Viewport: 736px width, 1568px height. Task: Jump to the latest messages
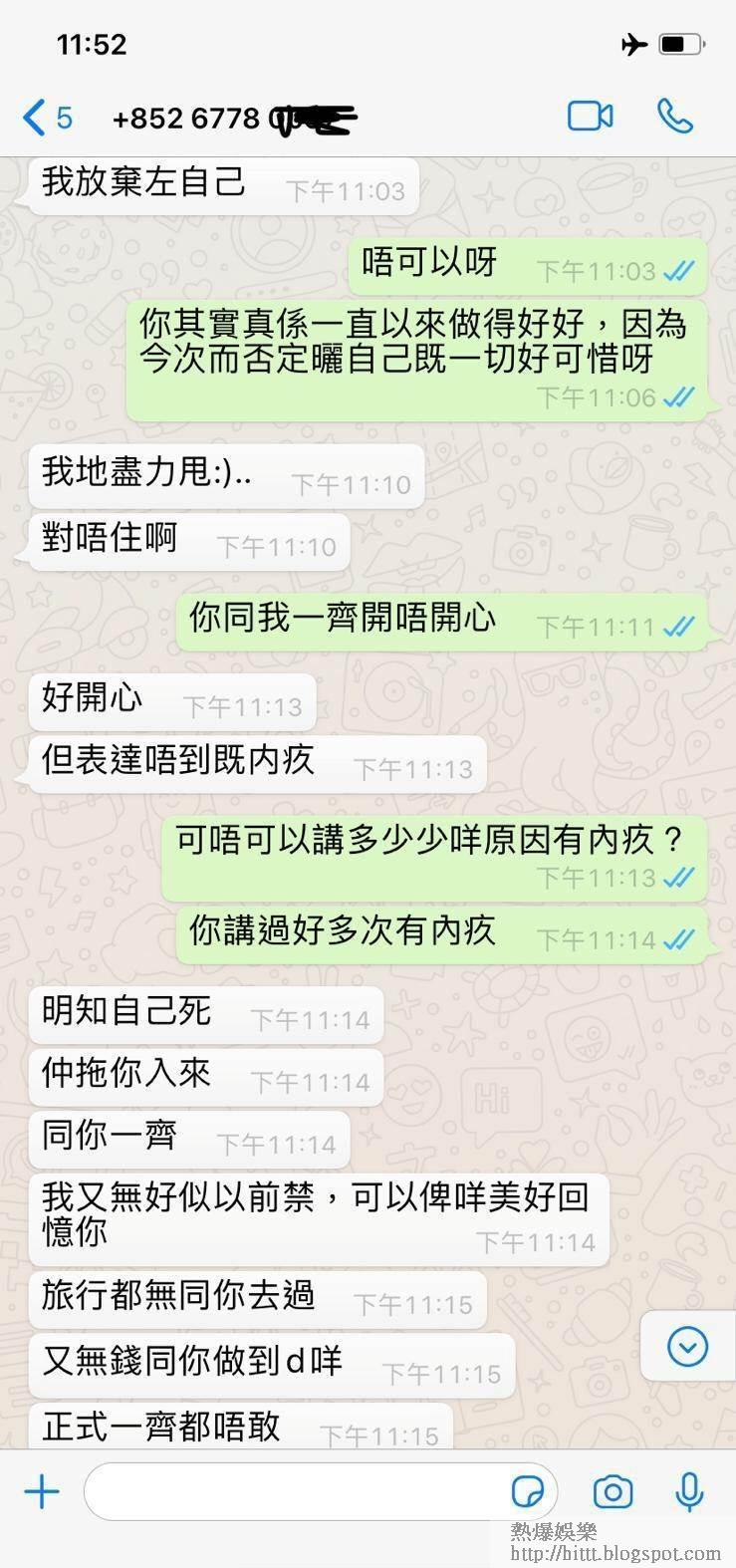click(687, 1347)
